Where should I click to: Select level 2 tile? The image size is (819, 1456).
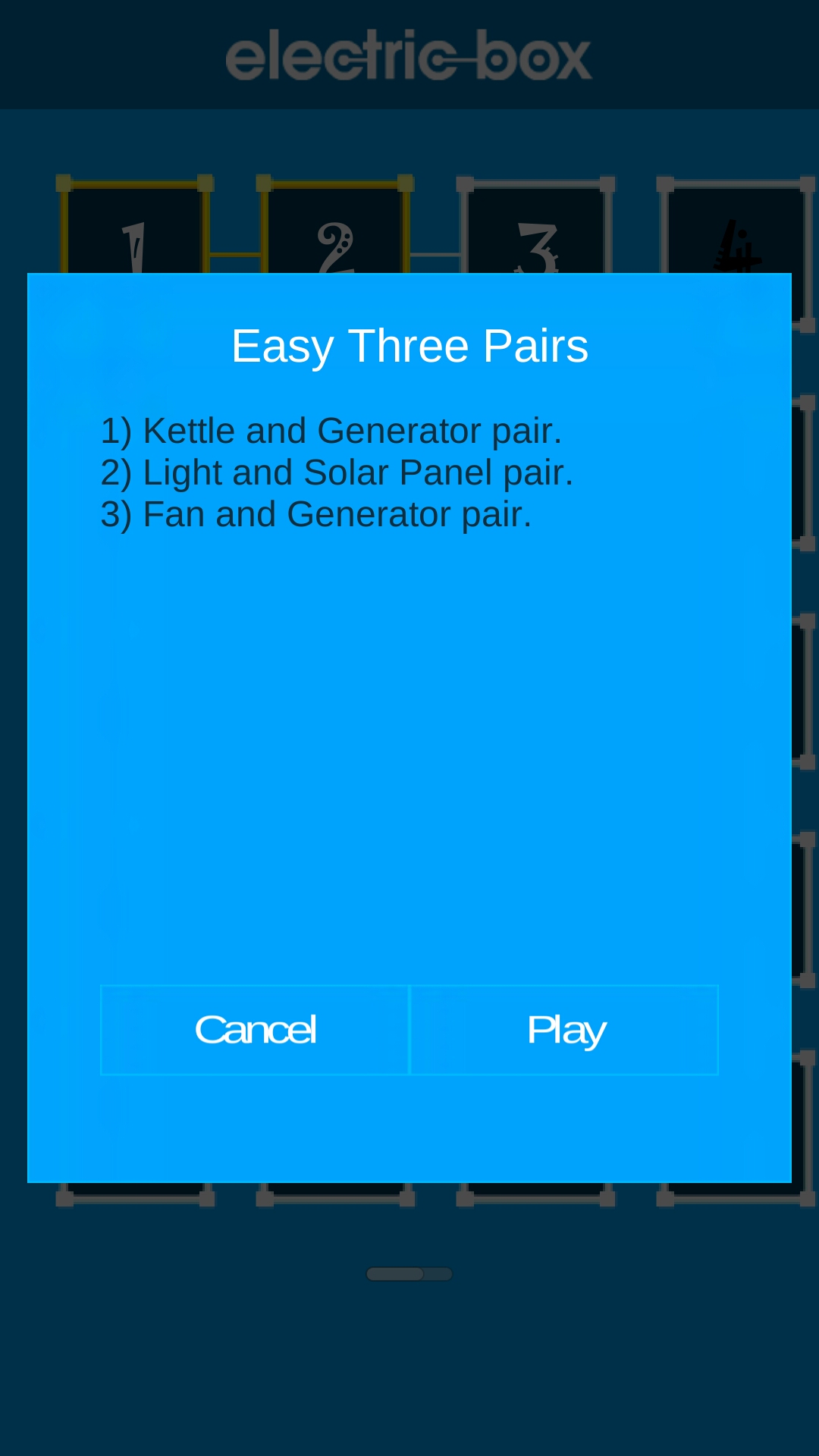pyautogui.click(x=336, y=227)
